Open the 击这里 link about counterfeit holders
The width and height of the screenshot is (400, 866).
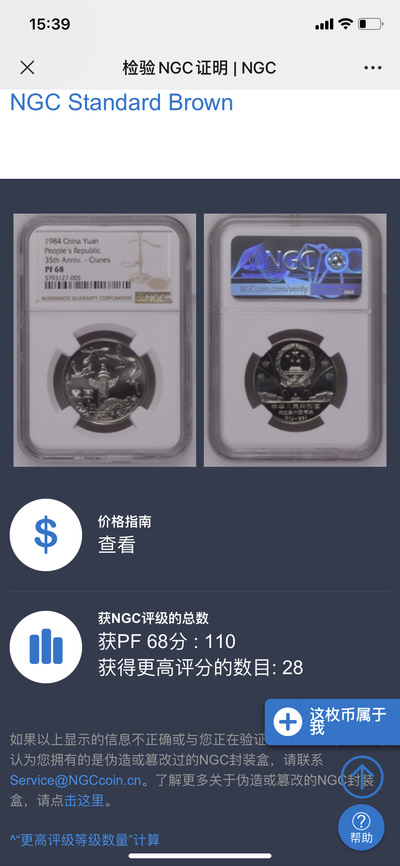click(x=84, y=801)
